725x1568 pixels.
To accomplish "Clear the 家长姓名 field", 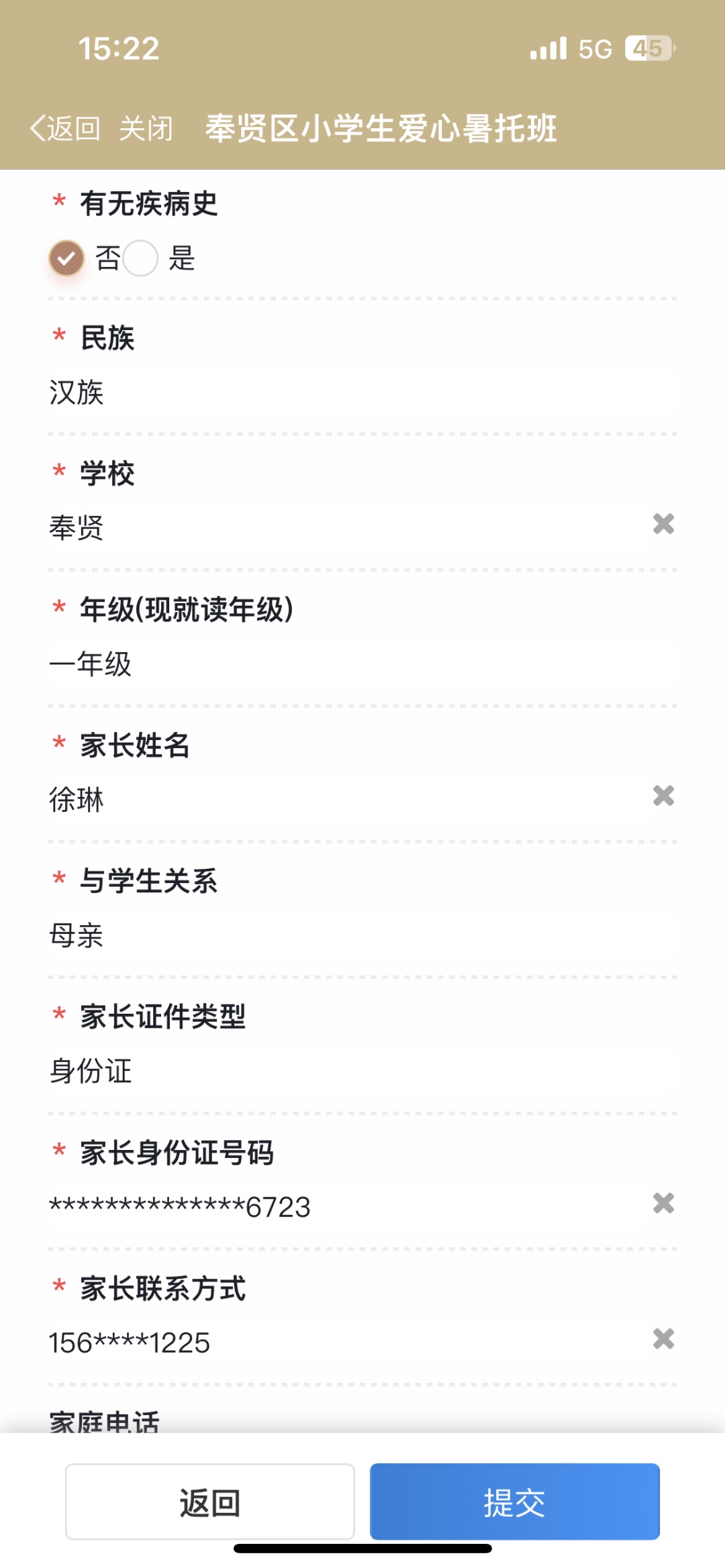I will pos(663,796).
